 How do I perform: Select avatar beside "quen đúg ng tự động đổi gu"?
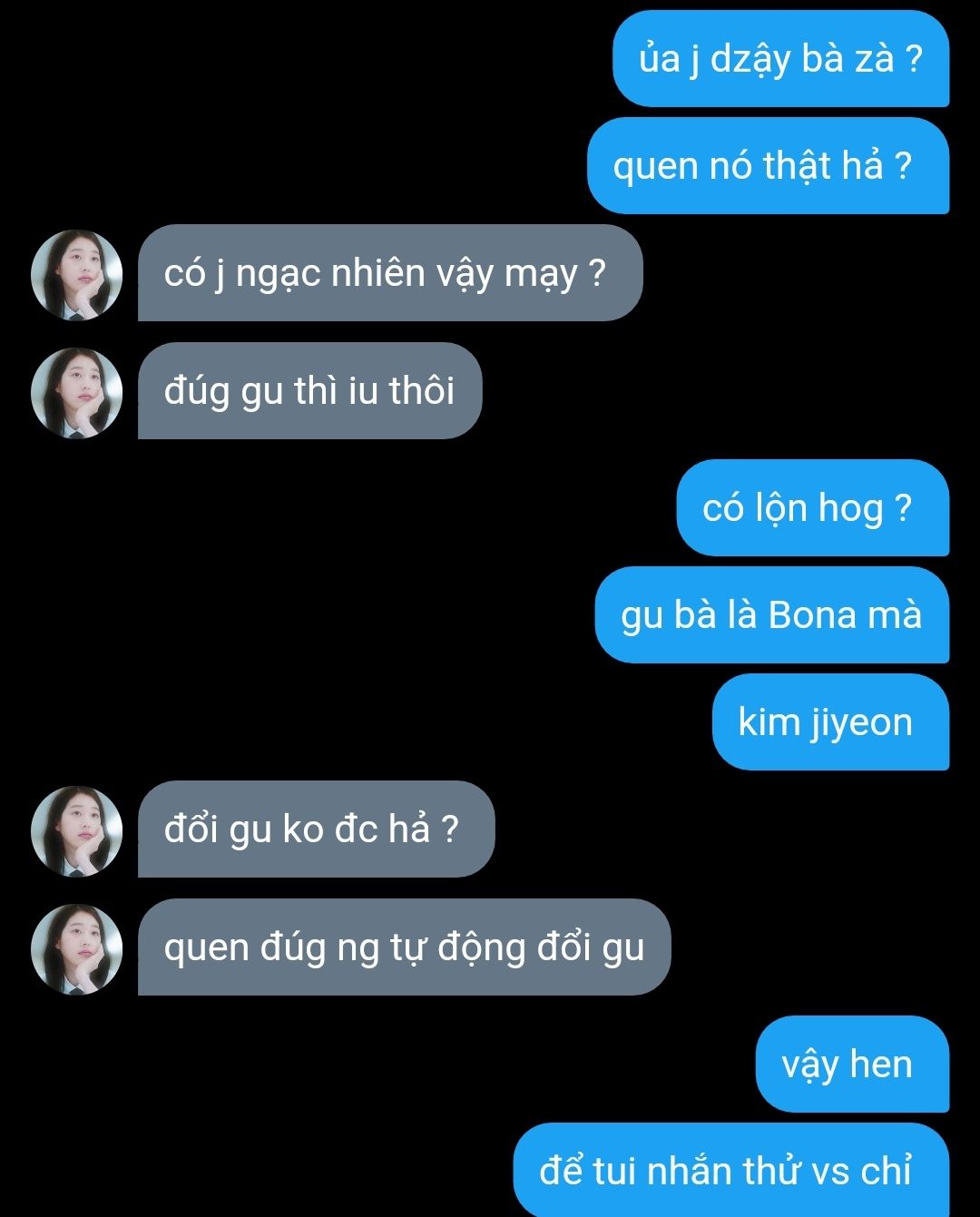click(77, 949)
